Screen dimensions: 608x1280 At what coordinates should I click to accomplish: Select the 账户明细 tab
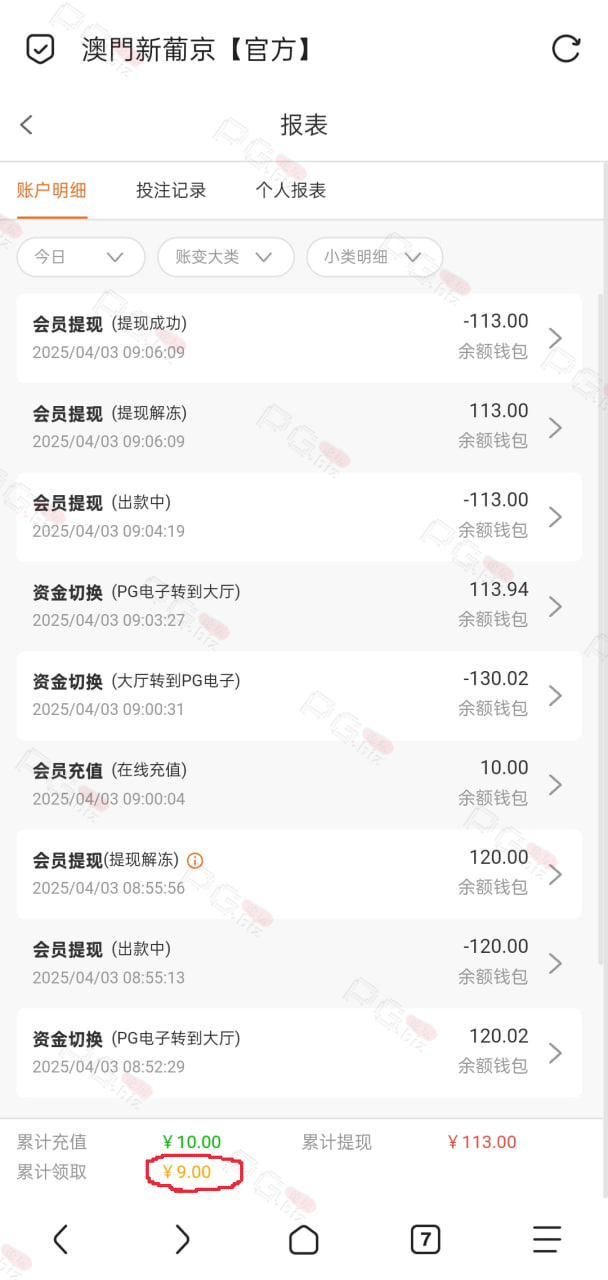(x=52, y=190)
